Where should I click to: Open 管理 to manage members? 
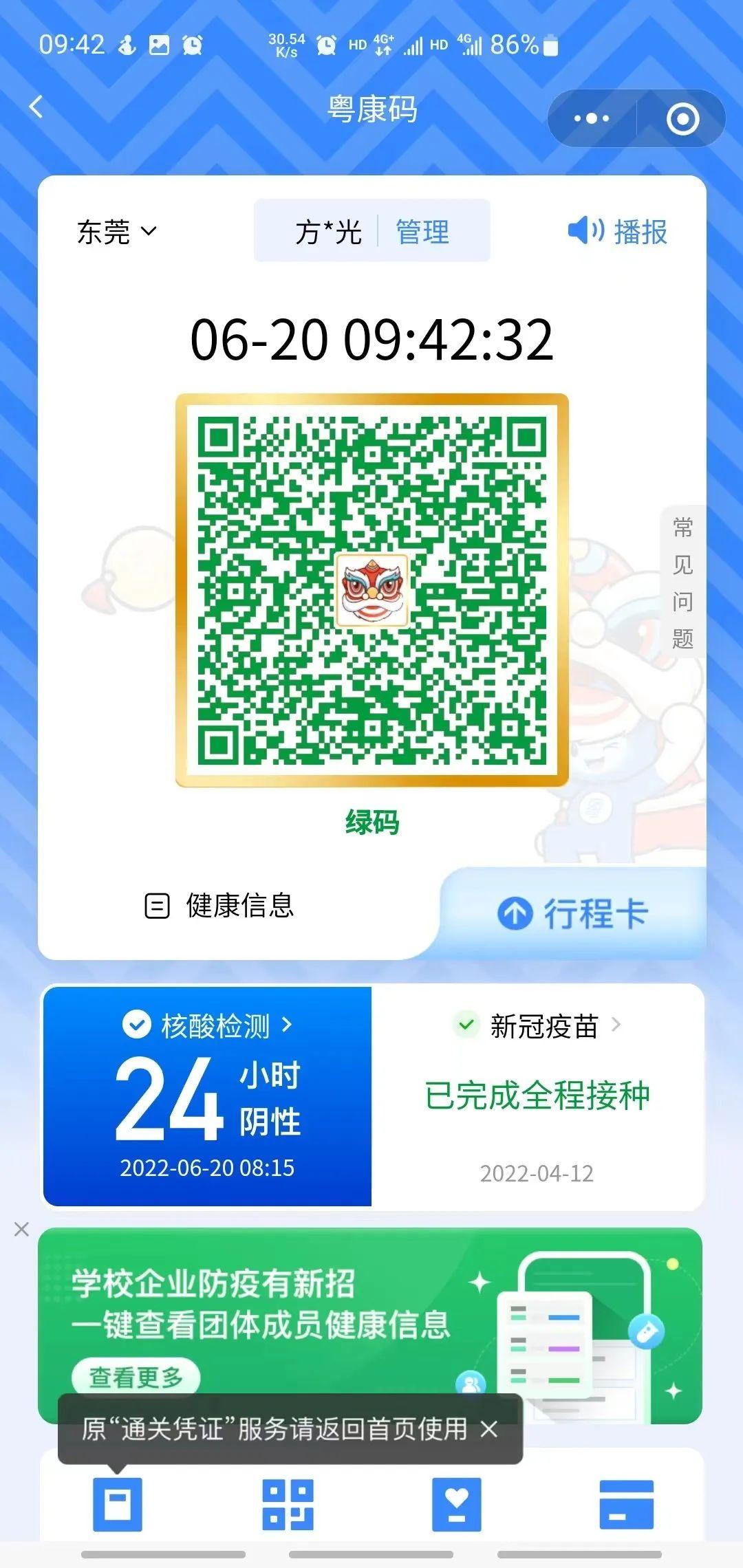click(422, 232)
